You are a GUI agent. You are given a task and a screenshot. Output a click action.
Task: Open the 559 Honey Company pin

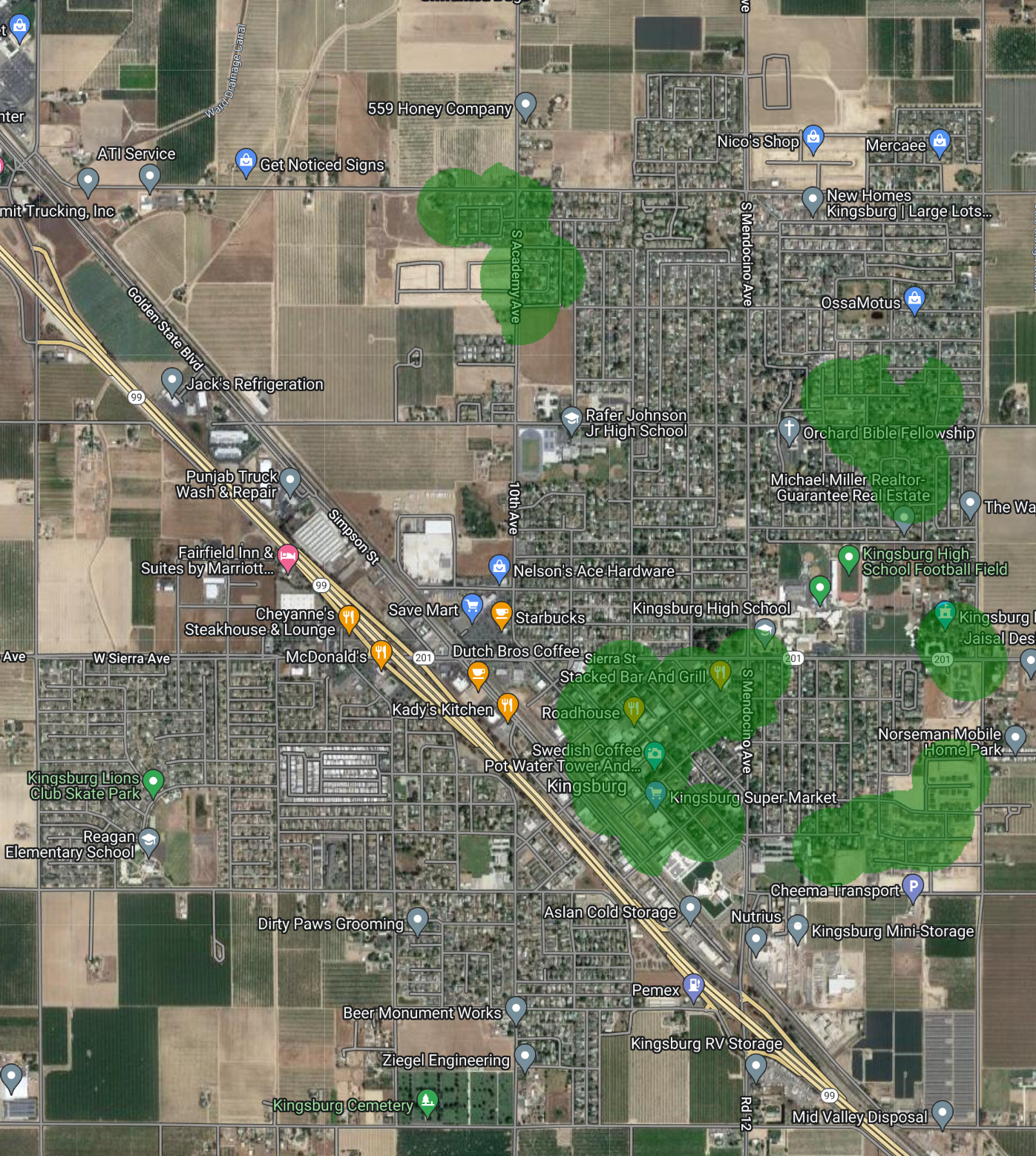(525, 105)
